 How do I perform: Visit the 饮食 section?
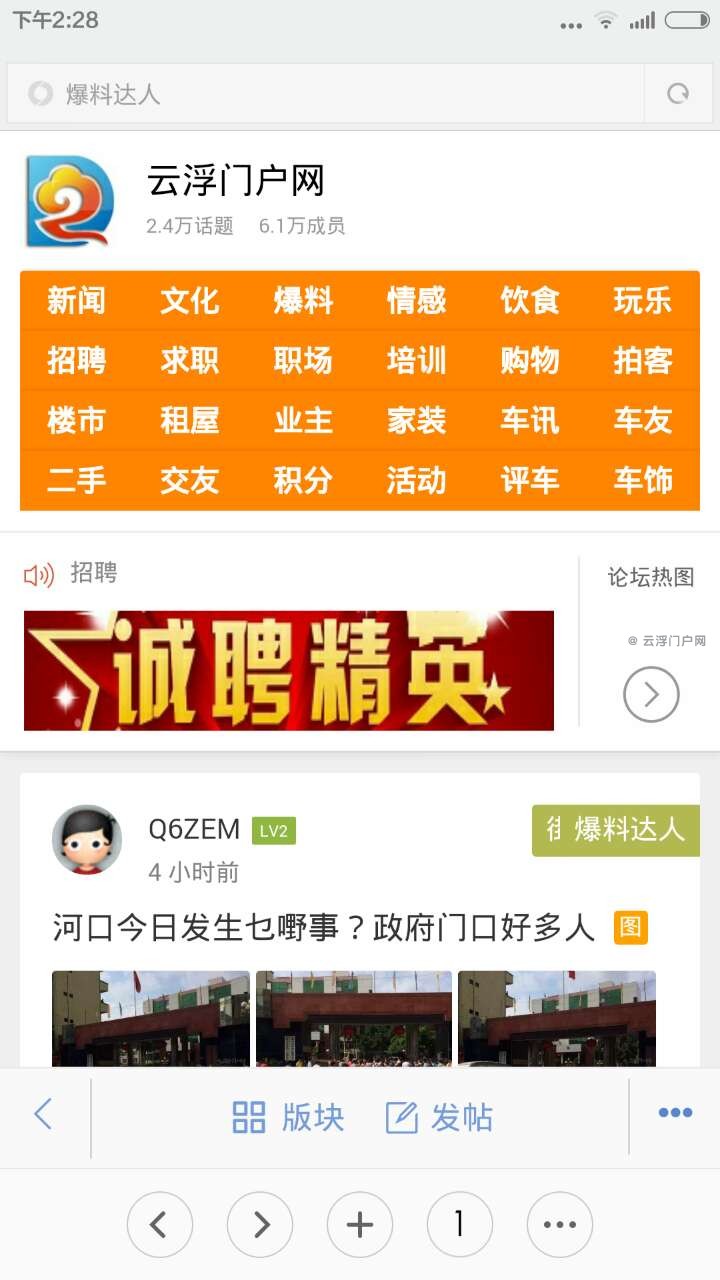click(x=530, y=300)
